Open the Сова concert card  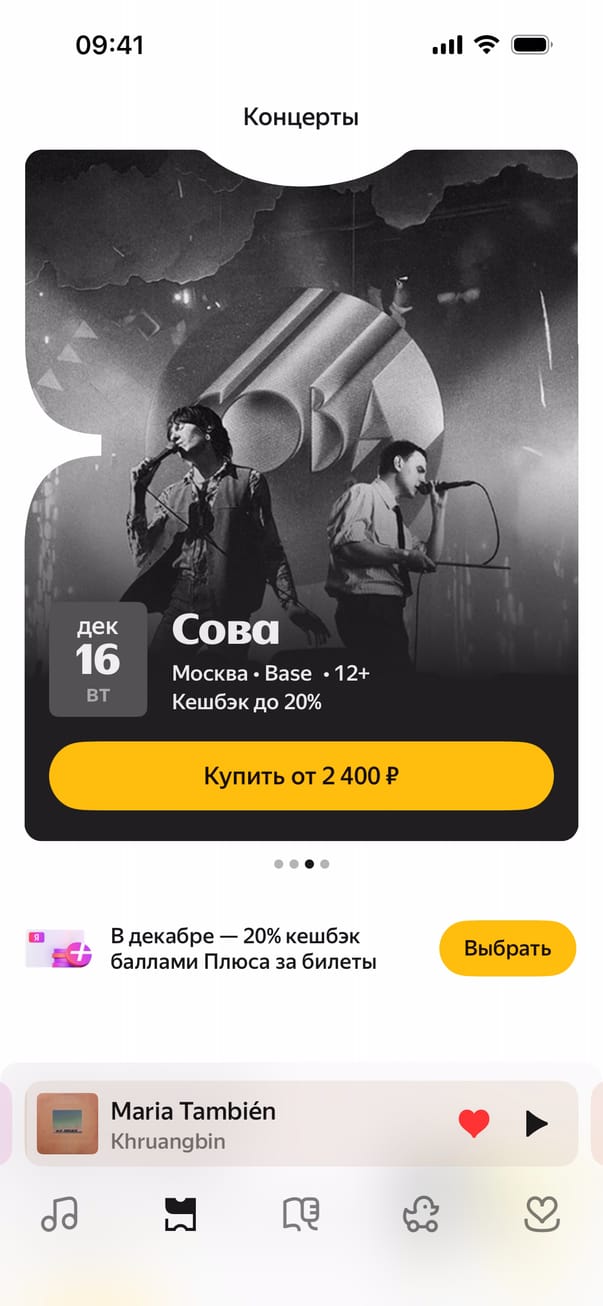[x=301, y=450]
